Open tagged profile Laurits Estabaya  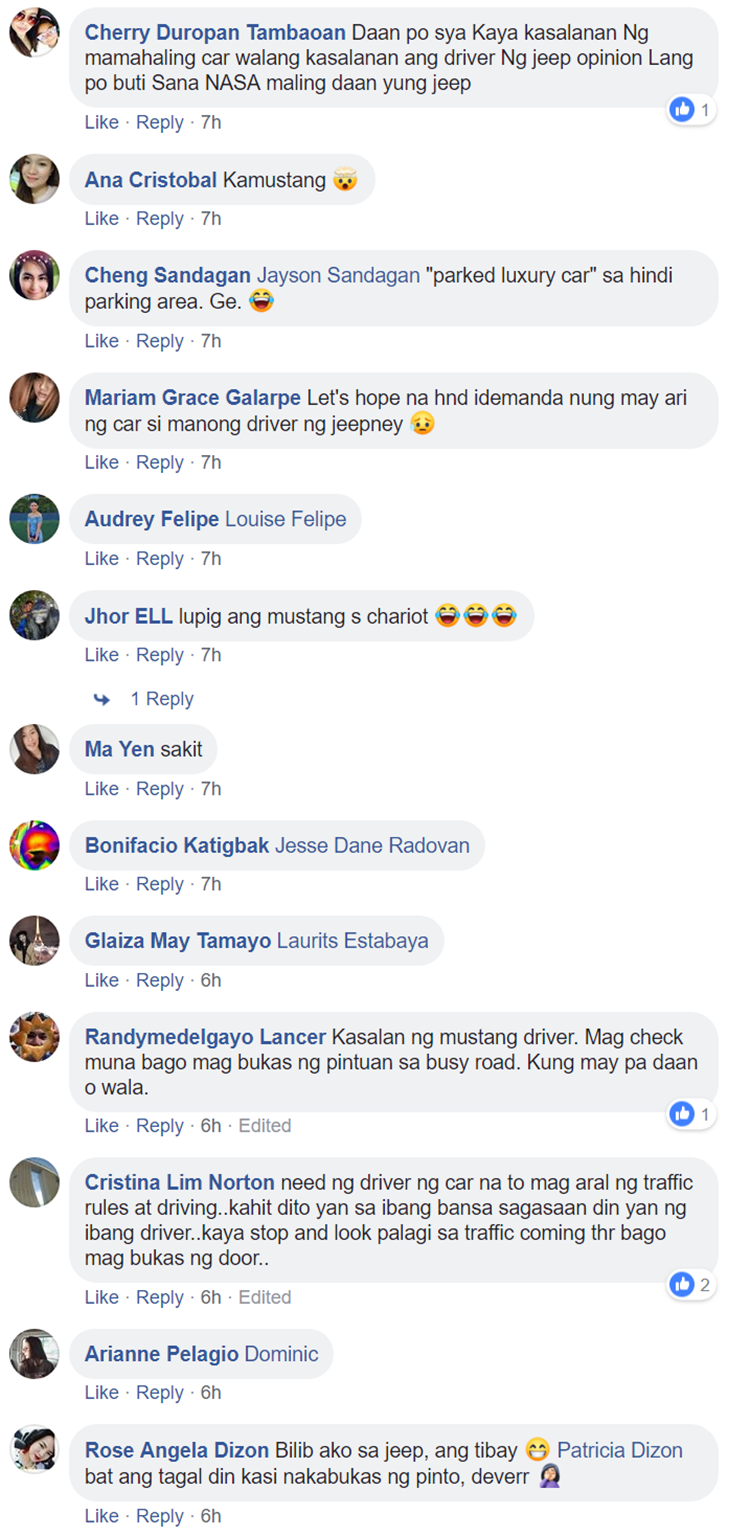tap(352, 941)
